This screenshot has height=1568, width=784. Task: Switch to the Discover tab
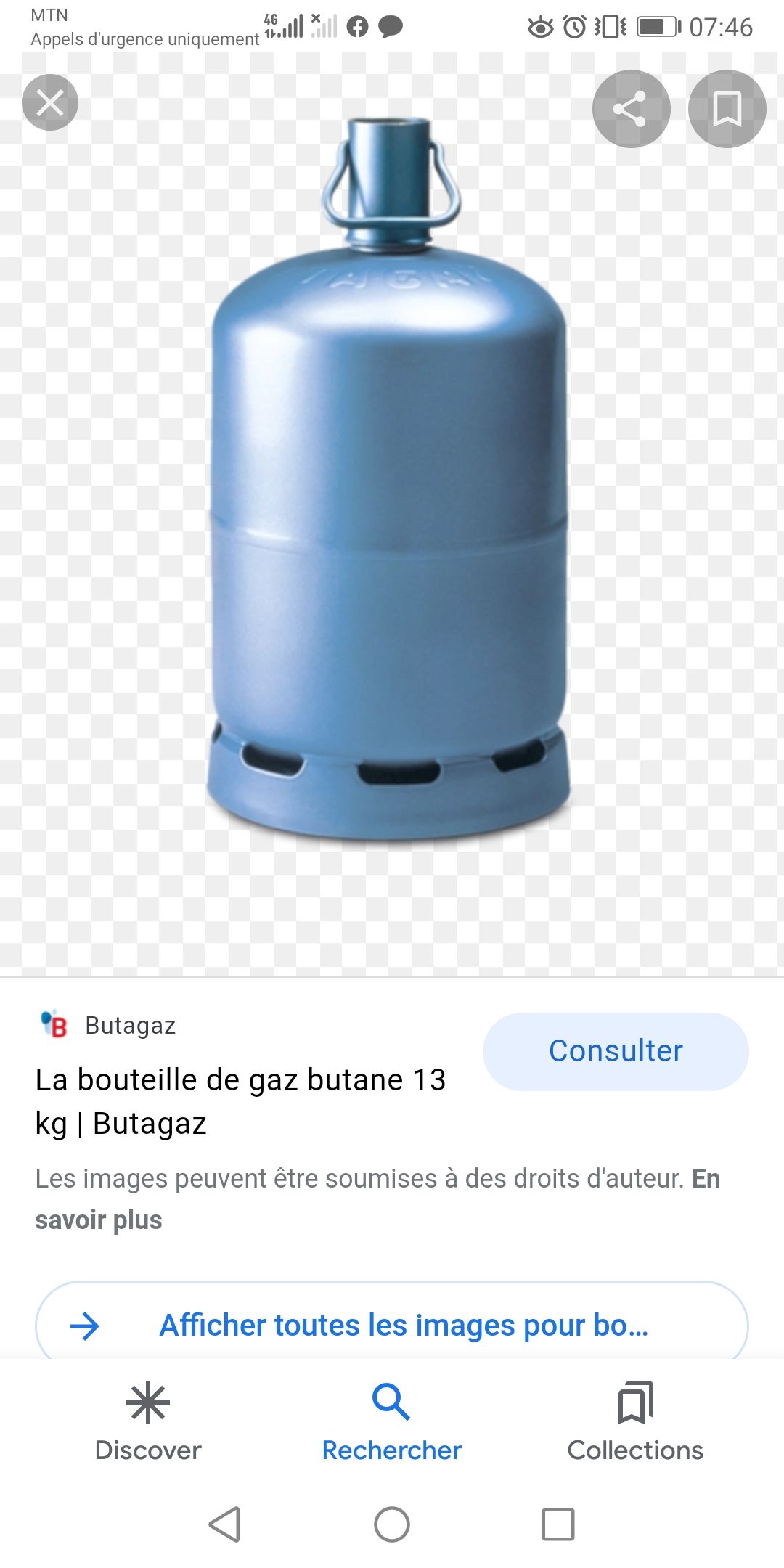pos(148,1421)
